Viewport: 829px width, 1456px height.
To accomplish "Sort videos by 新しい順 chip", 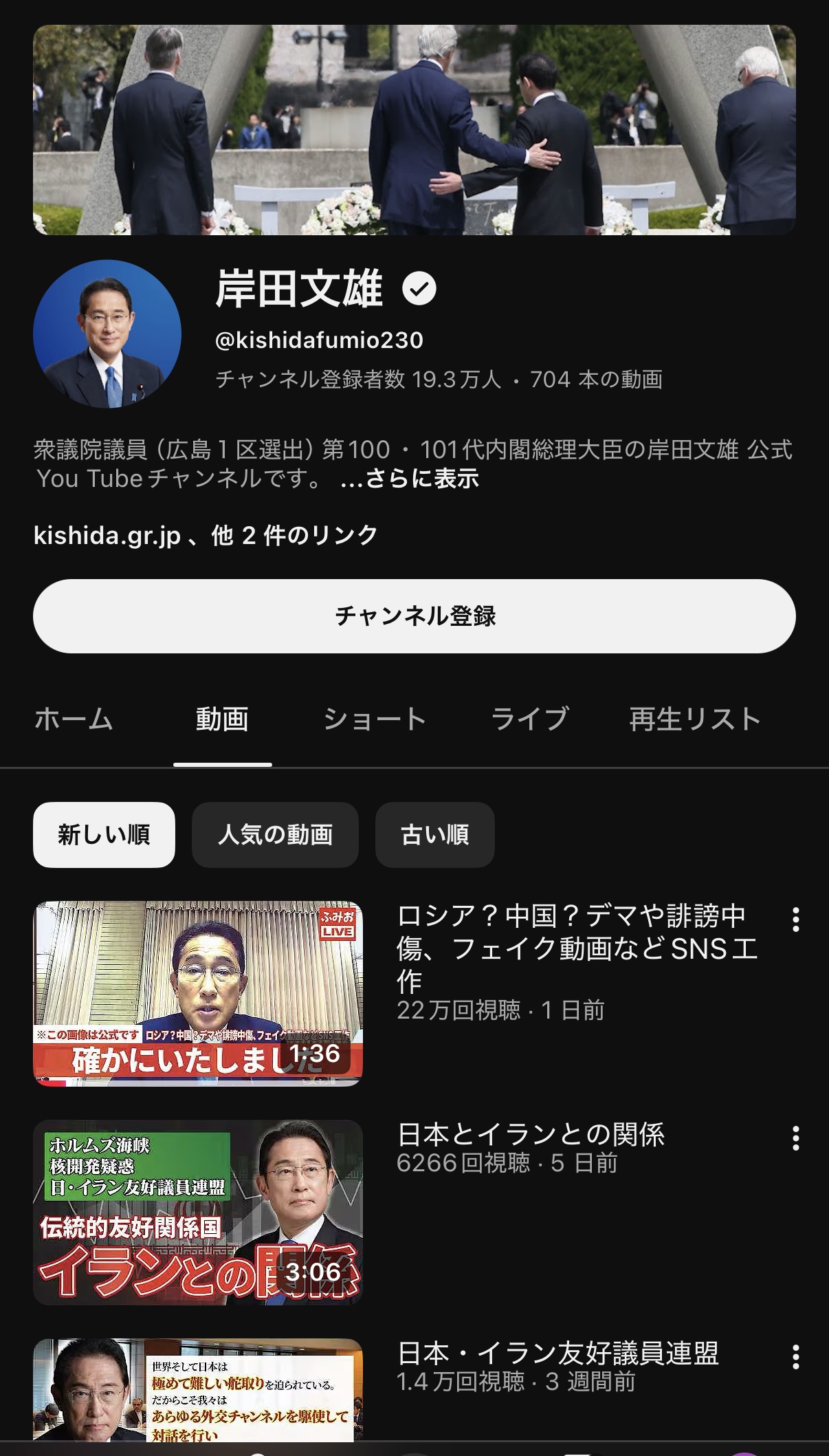I will pos(104,834).
